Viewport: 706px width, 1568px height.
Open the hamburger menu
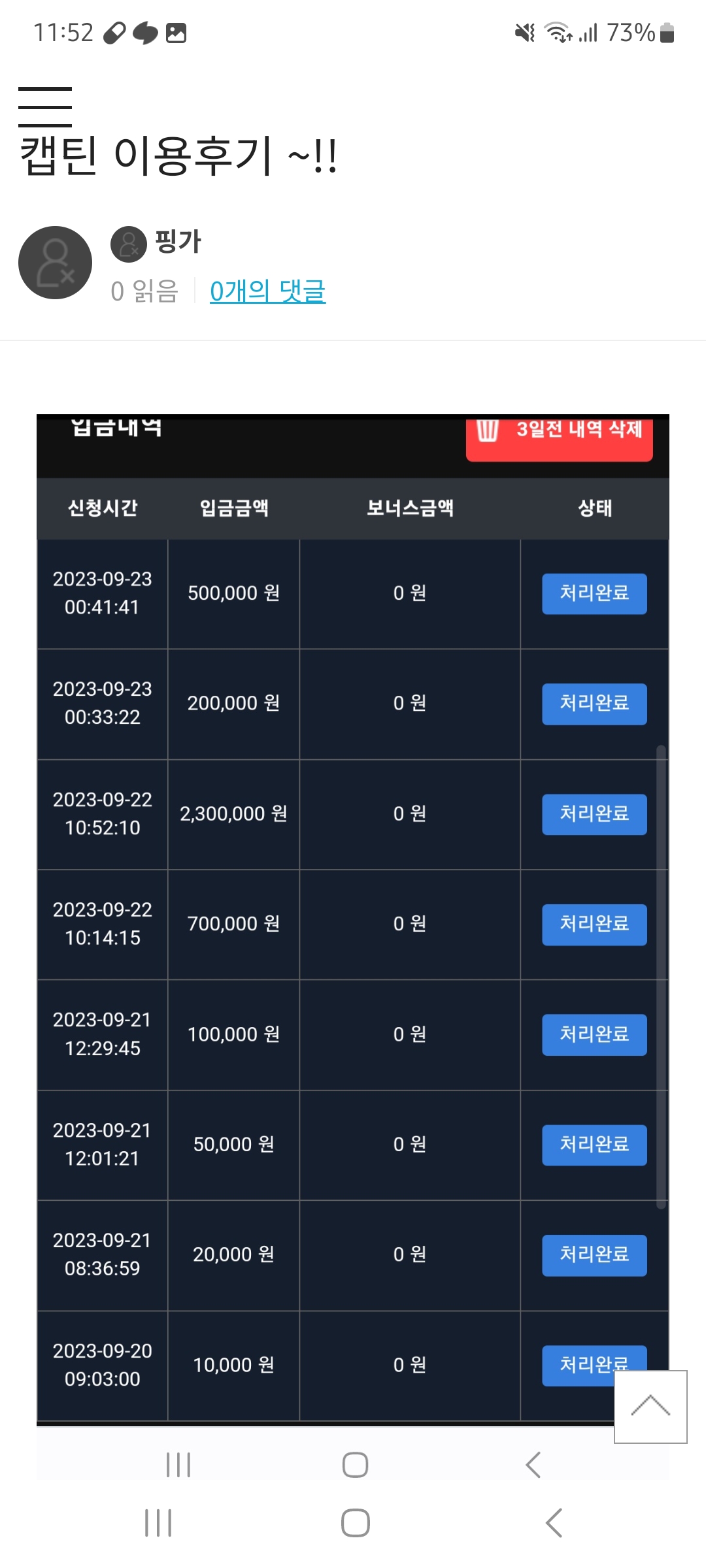45,106
